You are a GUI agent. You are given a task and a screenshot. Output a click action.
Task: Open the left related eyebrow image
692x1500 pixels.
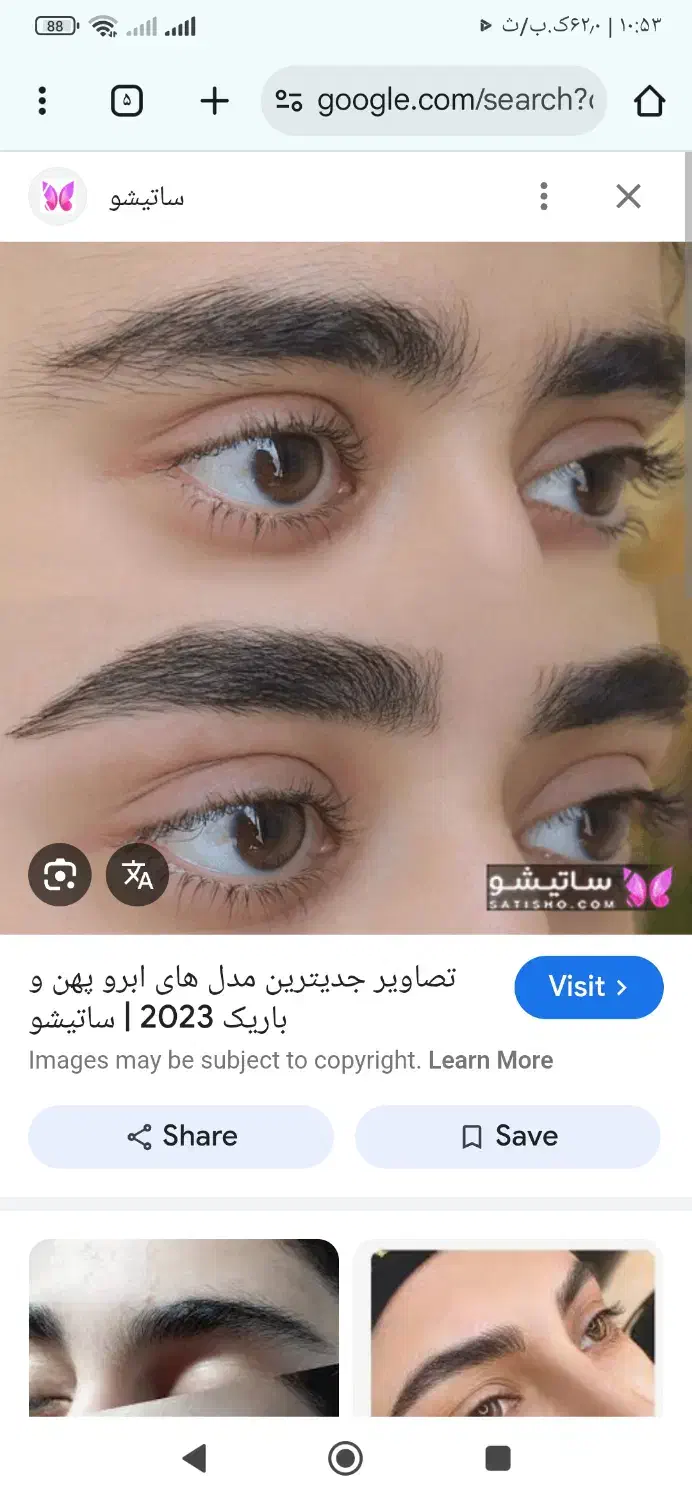pyautogui.click(x=184, y=1328)
